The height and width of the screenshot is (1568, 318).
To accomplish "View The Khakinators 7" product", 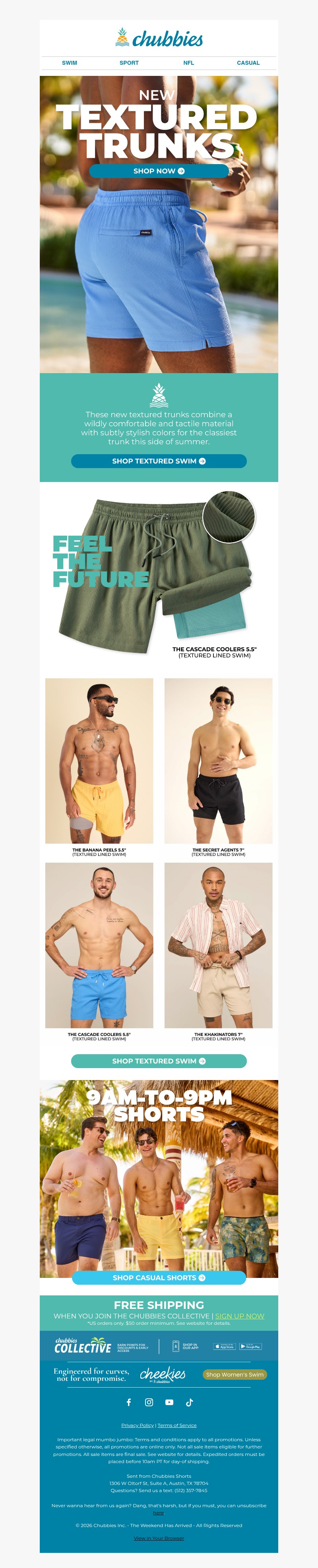I will pyautogui.click(x=218, y=945).
